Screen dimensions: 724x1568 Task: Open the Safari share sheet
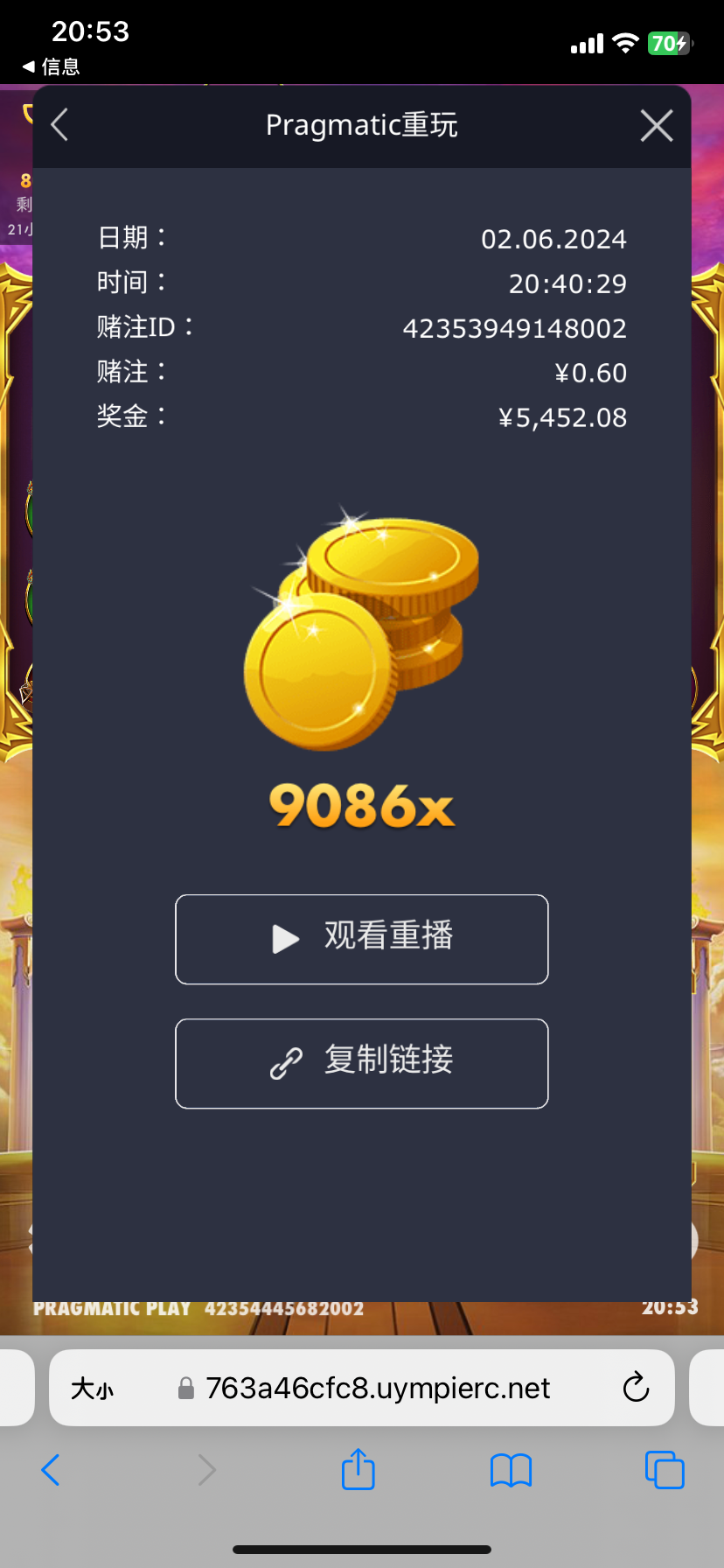click(x=358, y=1469)
